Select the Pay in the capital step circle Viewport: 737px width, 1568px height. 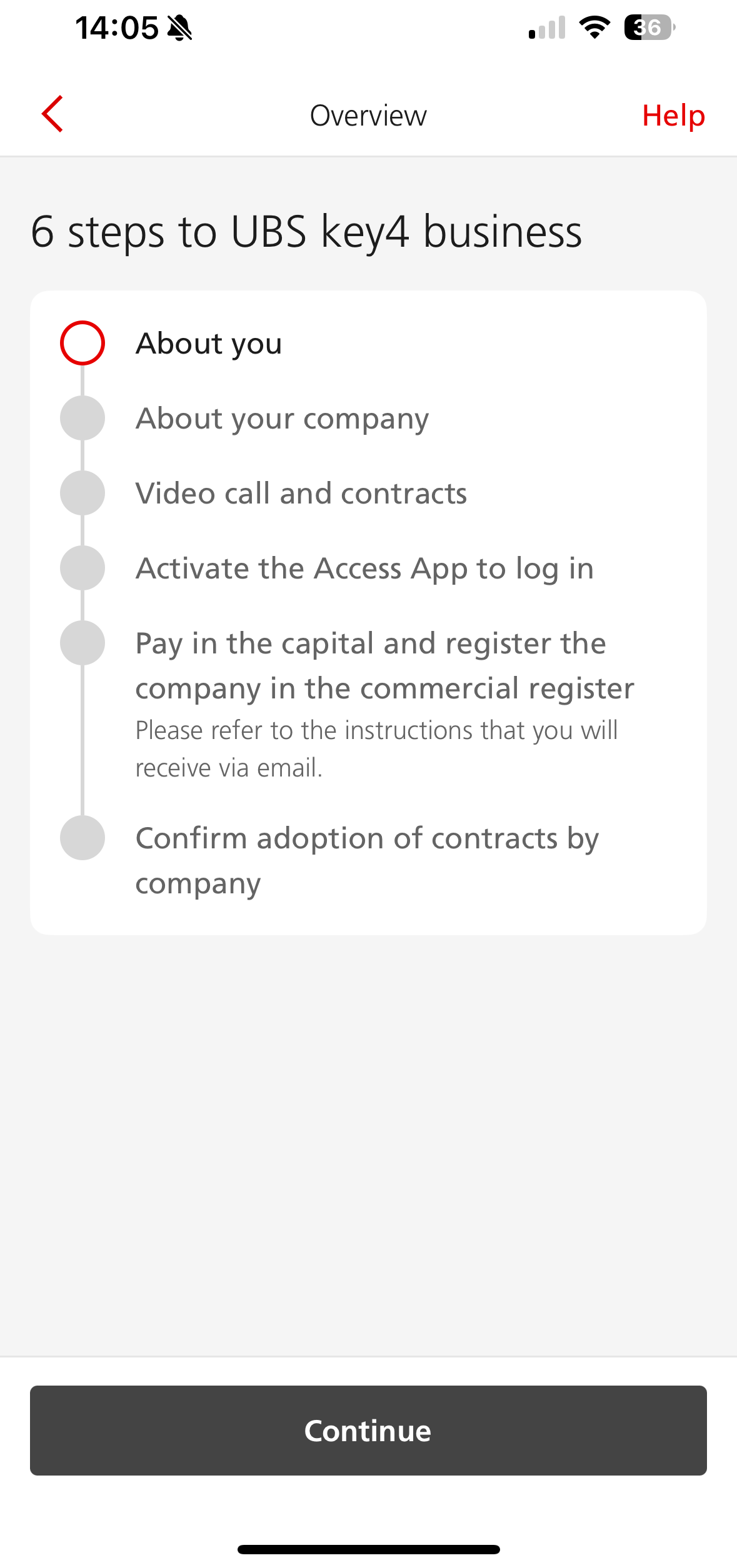coord(82,642)
